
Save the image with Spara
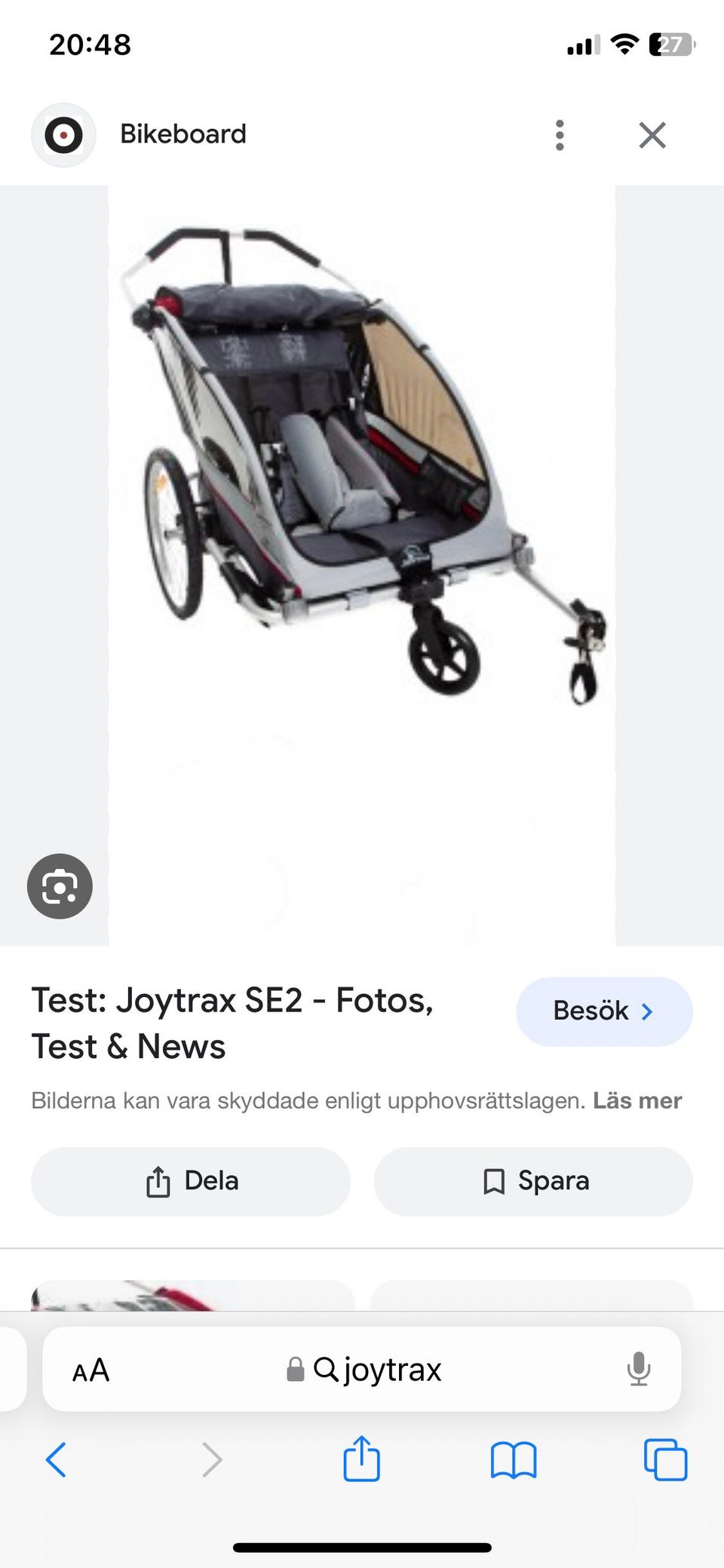point(533,1180)
